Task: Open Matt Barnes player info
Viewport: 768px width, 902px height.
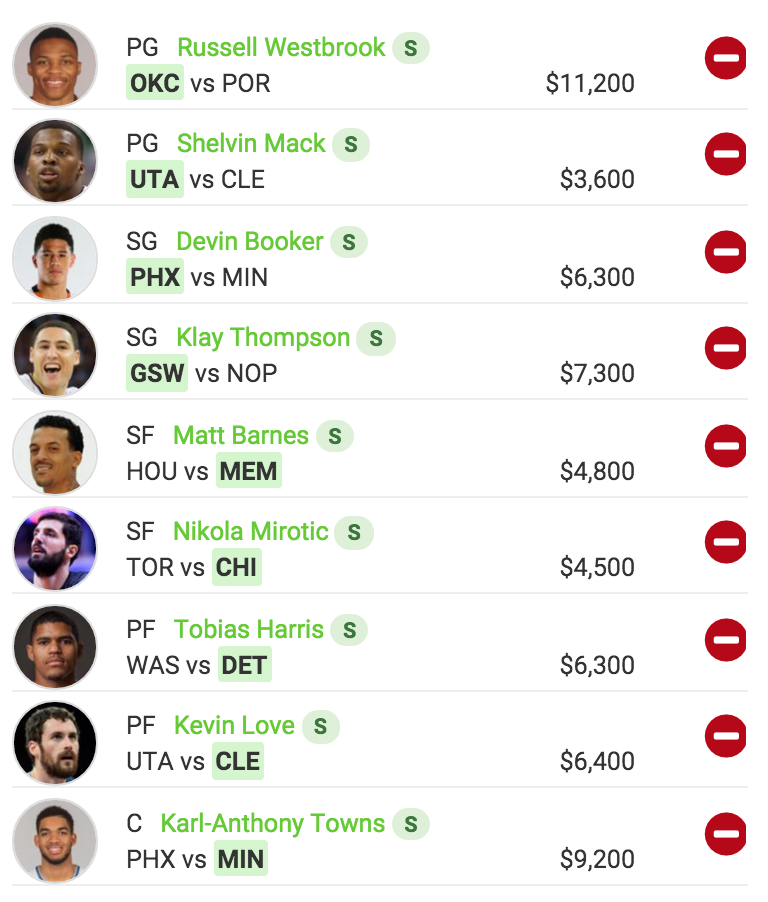Action: [240, 435]
